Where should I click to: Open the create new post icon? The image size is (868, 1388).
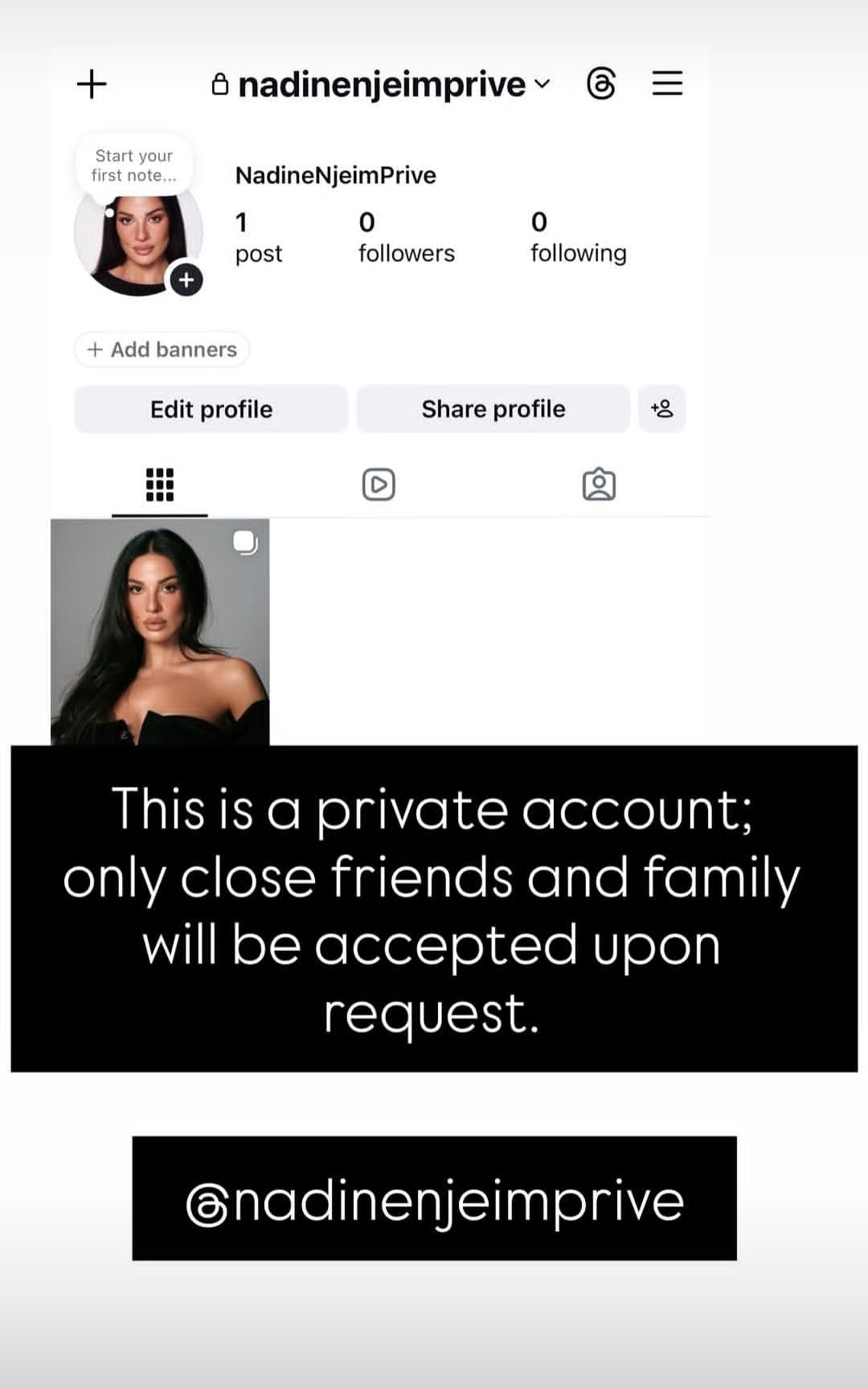tap(91, 83)
